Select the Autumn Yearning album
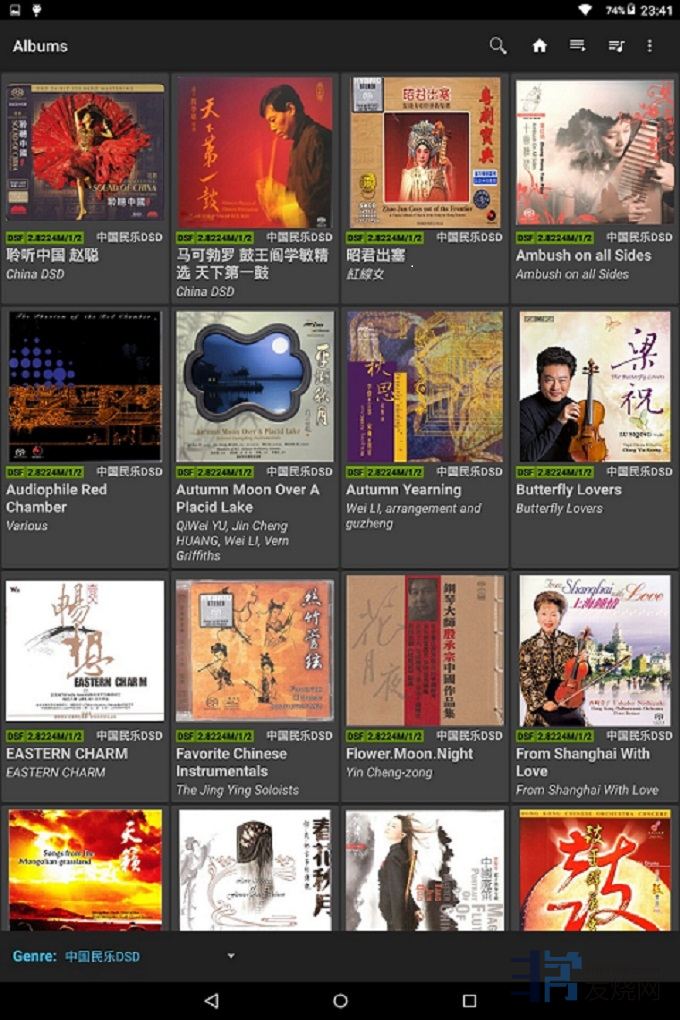Viewport: 680px width, 1020px height. pos(424,386)
